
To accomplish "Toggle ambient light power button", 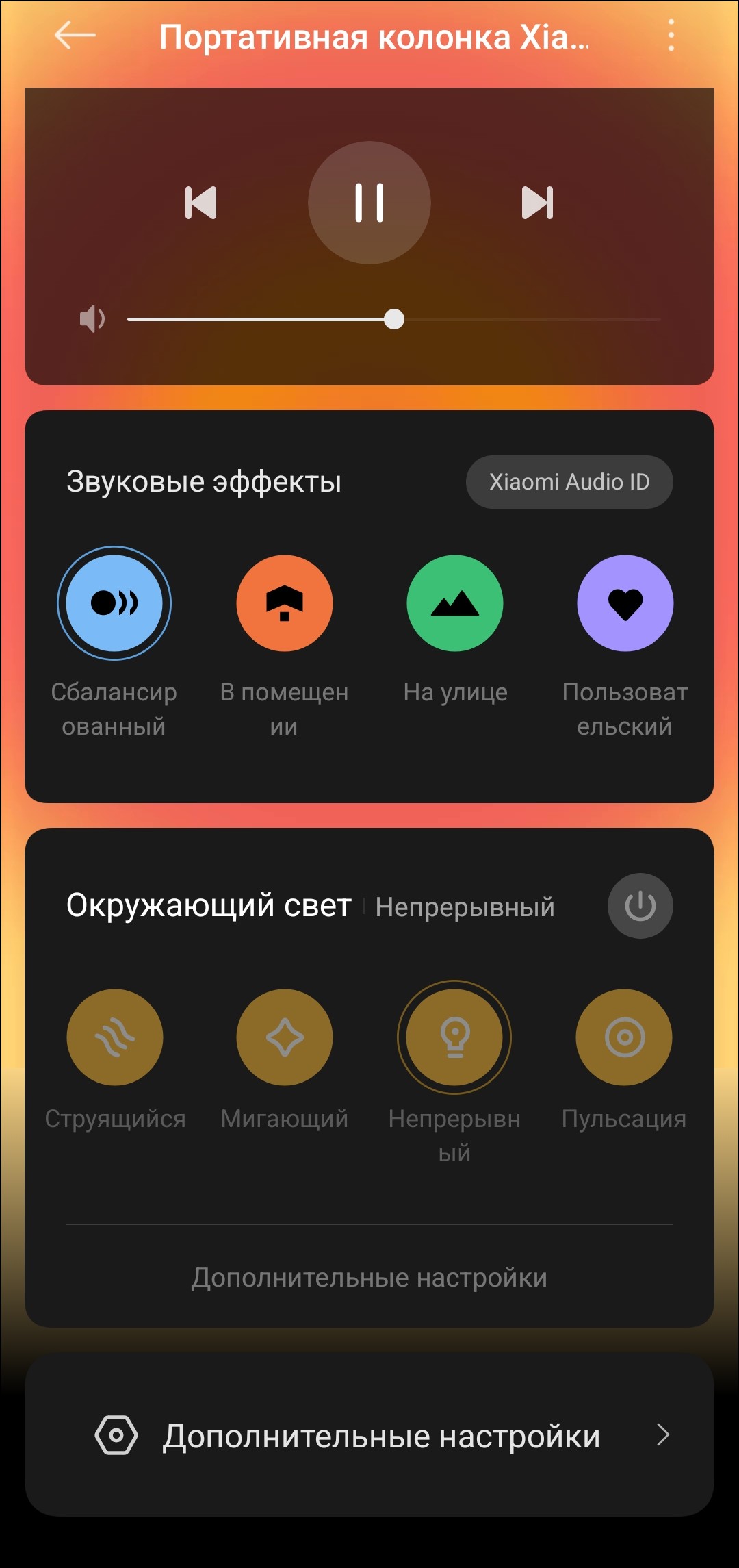I will click(640, 906).
